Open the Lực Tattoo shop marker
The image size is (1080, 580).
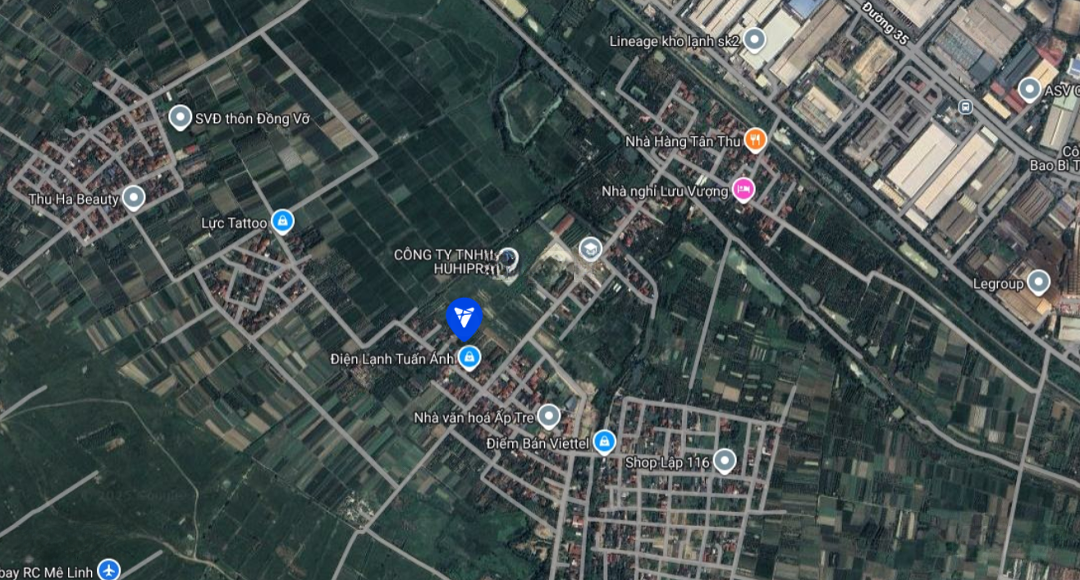coord(283,222)
